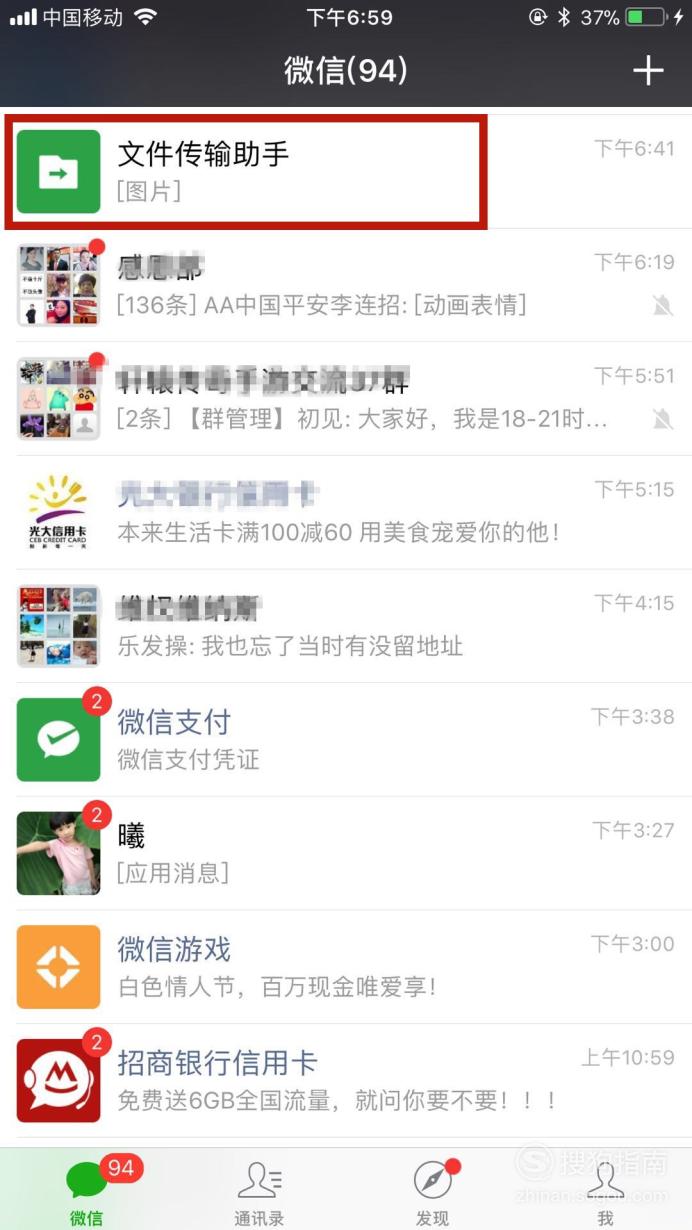
Task: Open the 文件传输助手 chat
Action: coord(346,172)
